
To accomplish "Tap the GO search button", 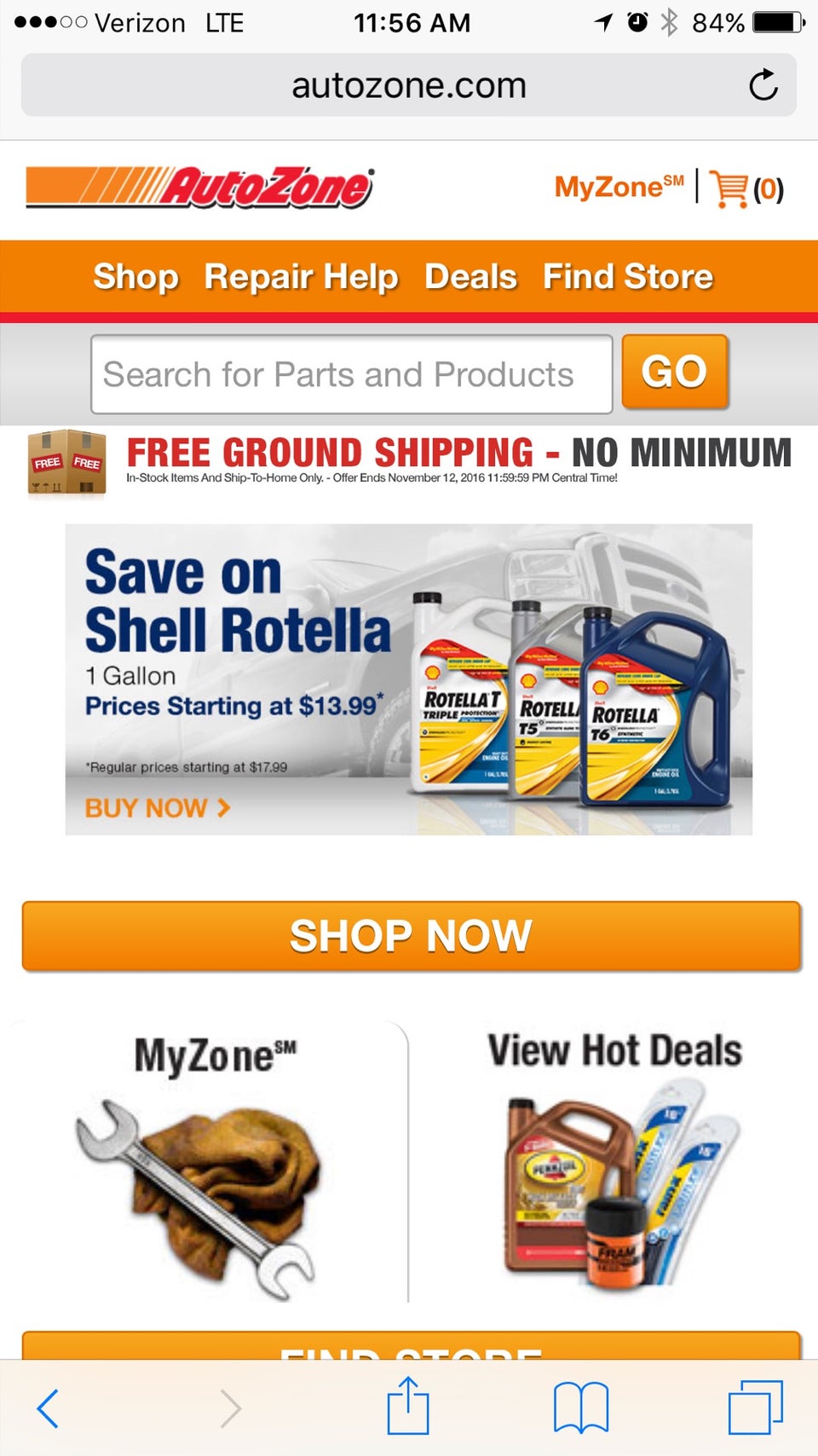I will [674, 373].
